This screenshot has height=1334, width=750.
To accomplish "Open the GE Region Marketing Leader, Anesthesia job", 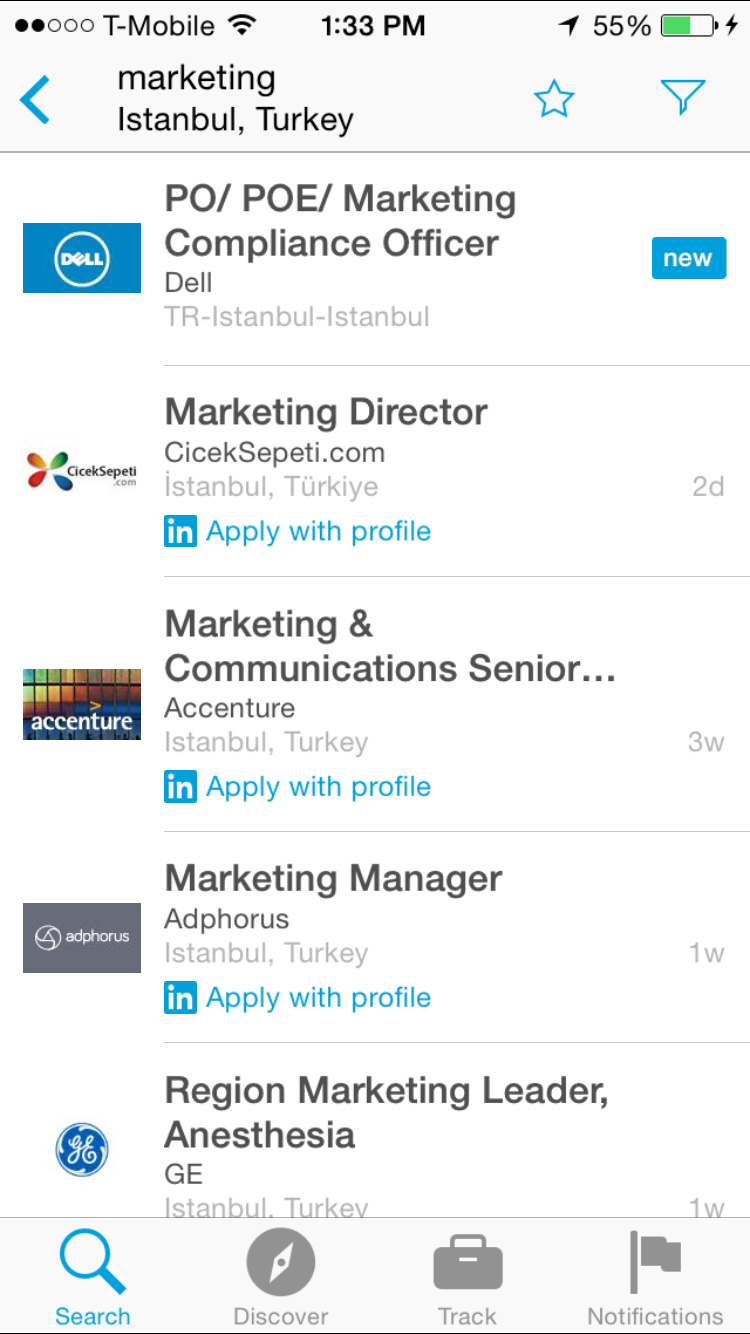I will [x=375, y=1130].
